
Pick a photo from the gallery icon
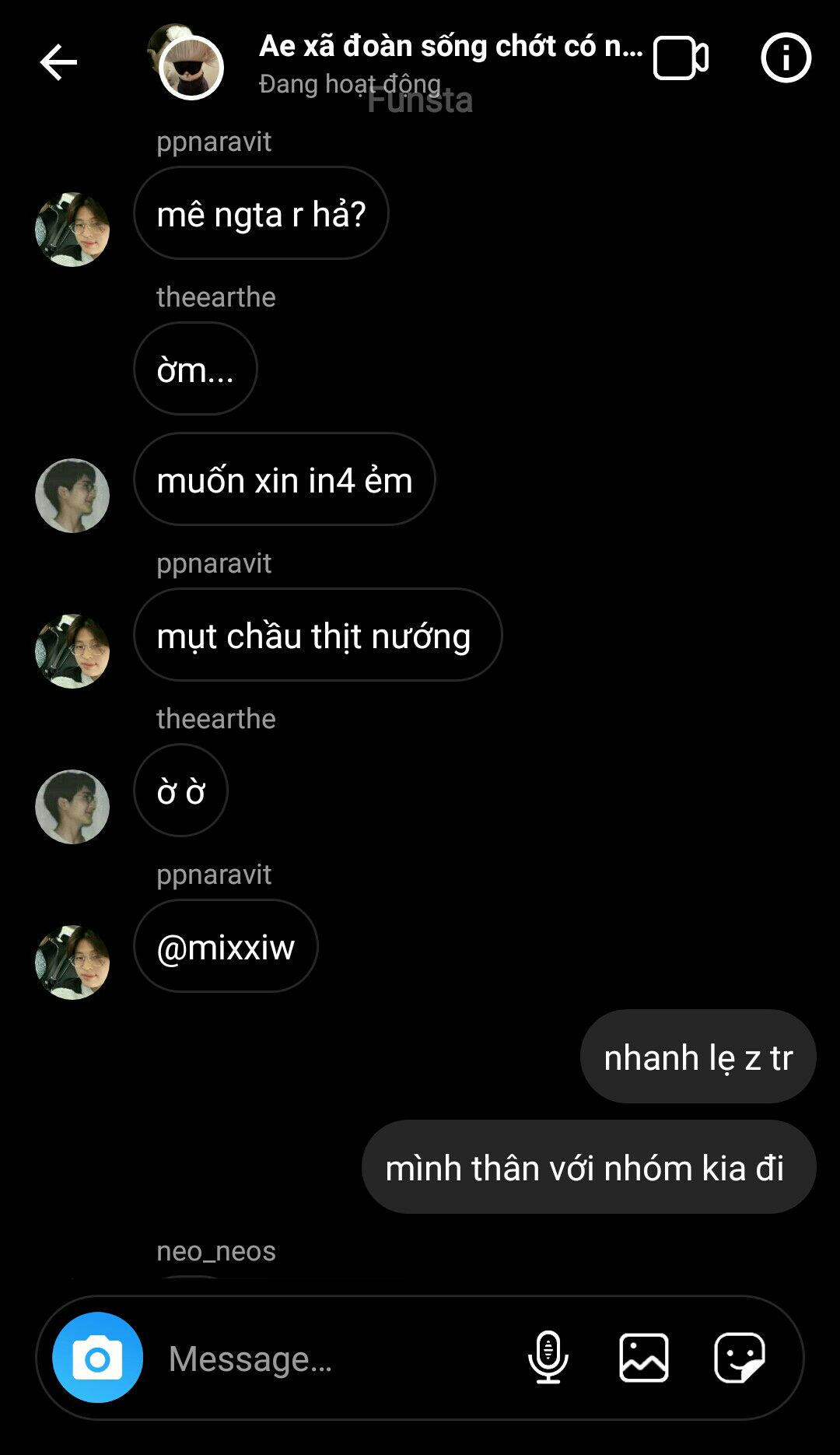pyautogui.click(x=644, y=1358)
